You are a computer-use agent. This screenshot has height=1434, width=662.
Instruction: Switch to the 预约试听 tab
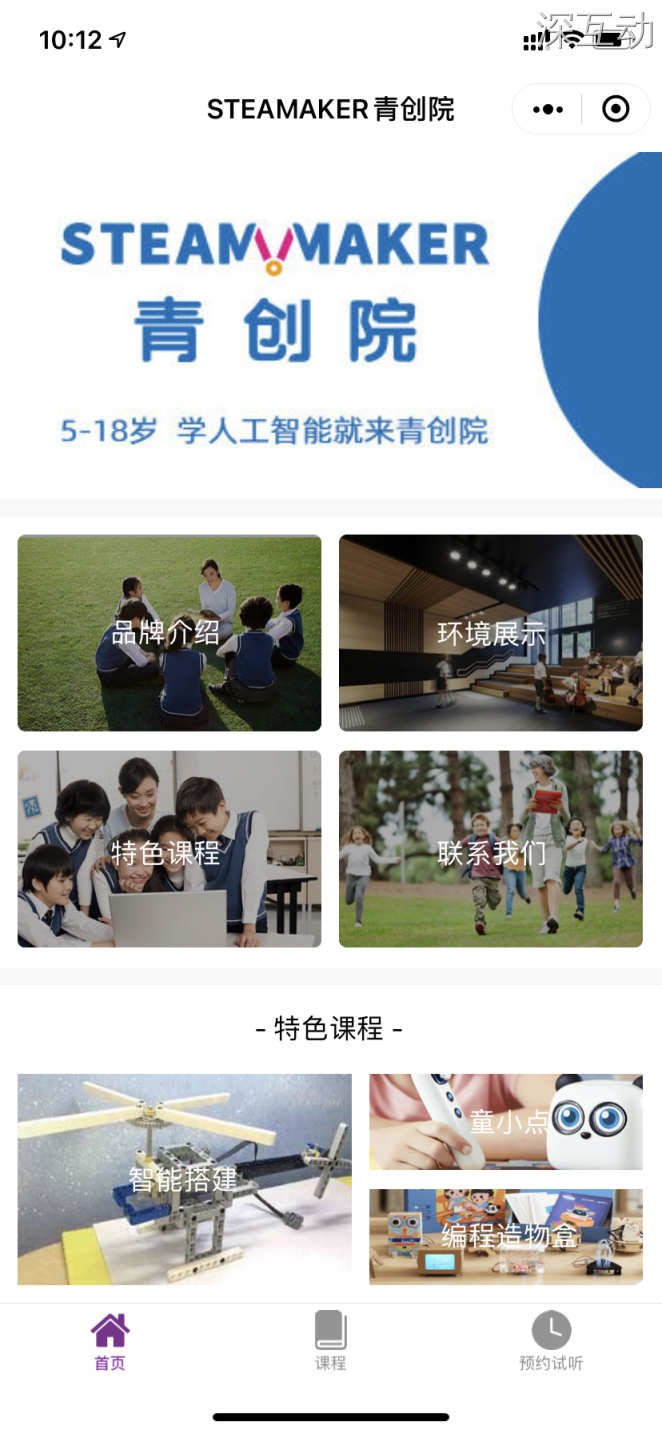point(551,1342)
